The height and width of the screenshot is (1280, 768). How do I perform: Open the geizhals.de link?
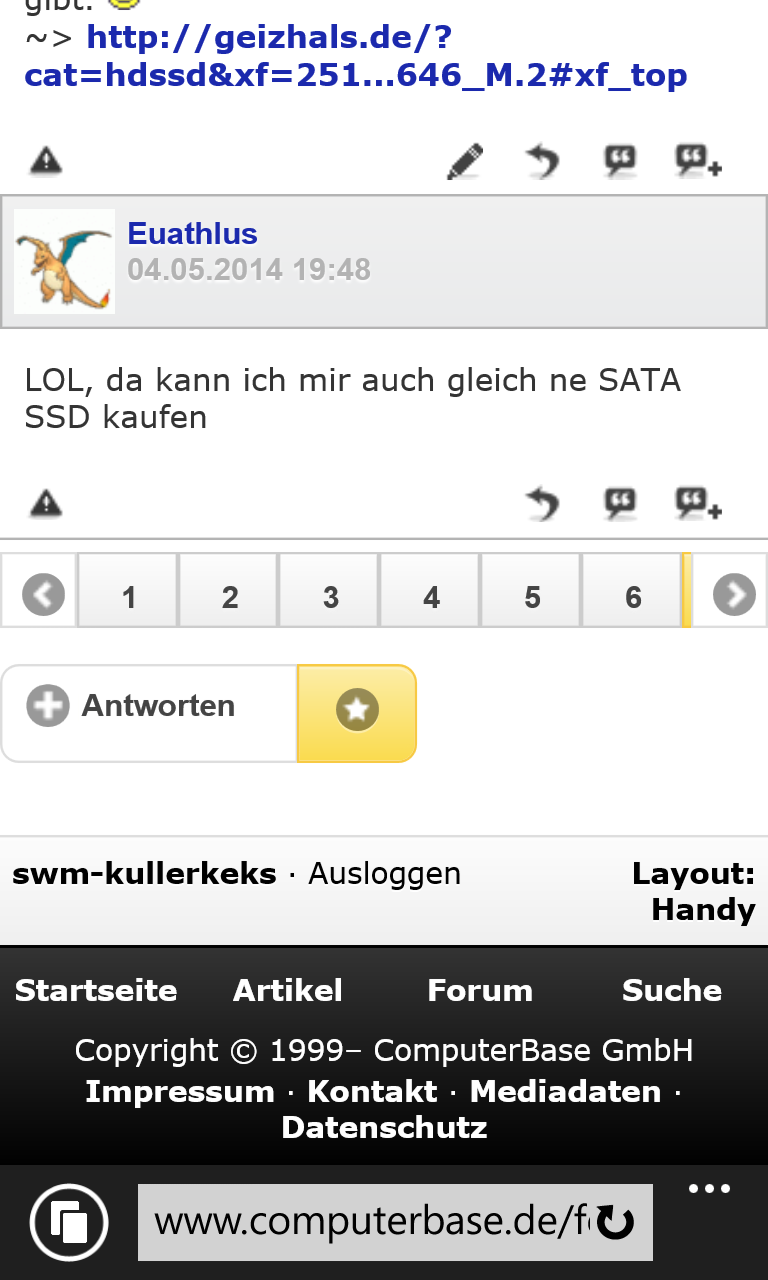[355, 57]
